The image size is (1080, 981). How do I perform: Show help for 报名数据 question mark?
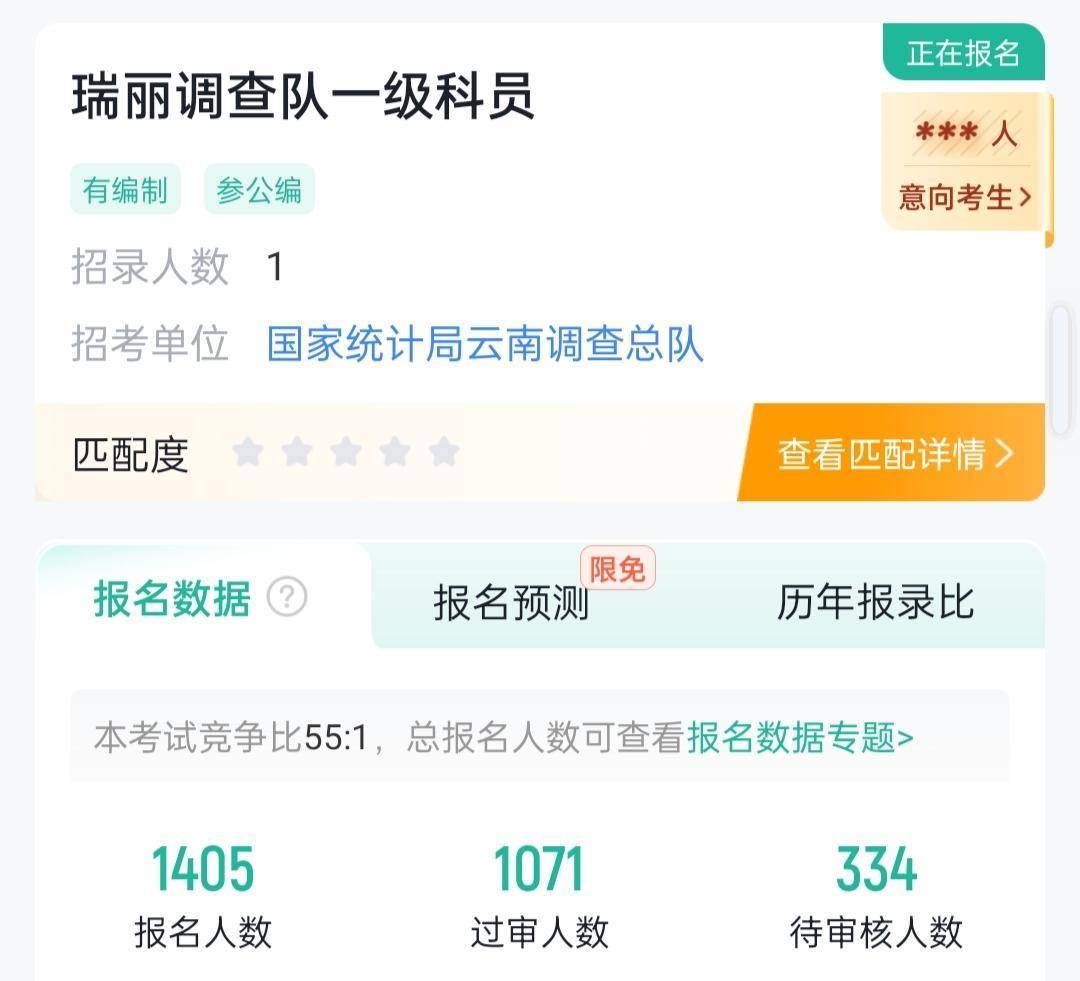[x=288, y=598]
